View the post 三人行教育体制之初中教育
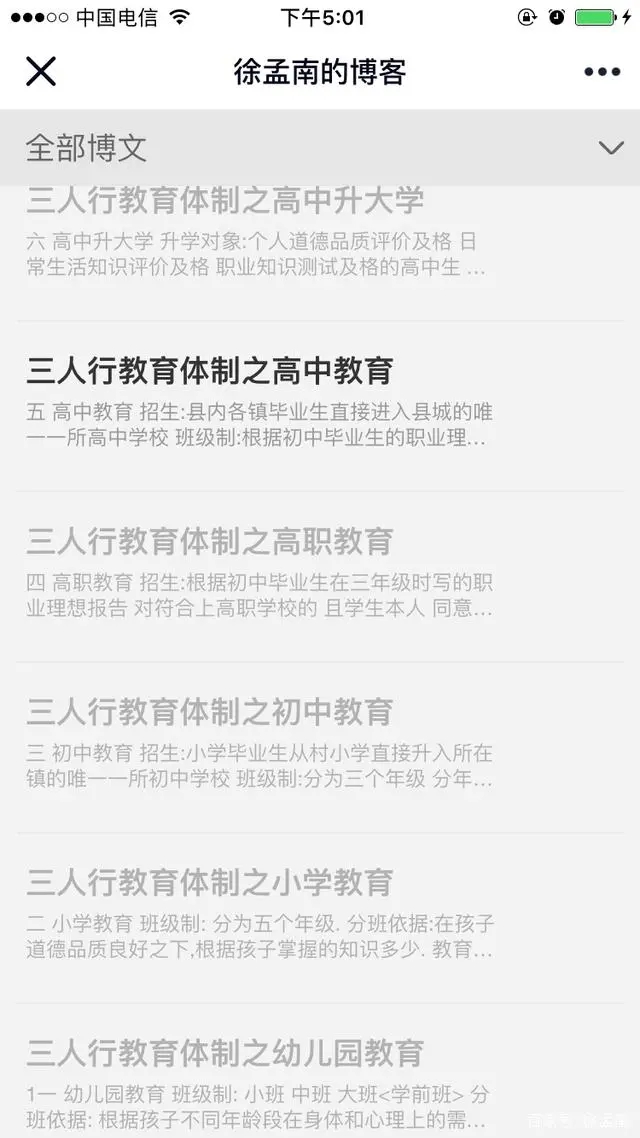Viewport: 640px width, 1138px height. tap(320, 748)
